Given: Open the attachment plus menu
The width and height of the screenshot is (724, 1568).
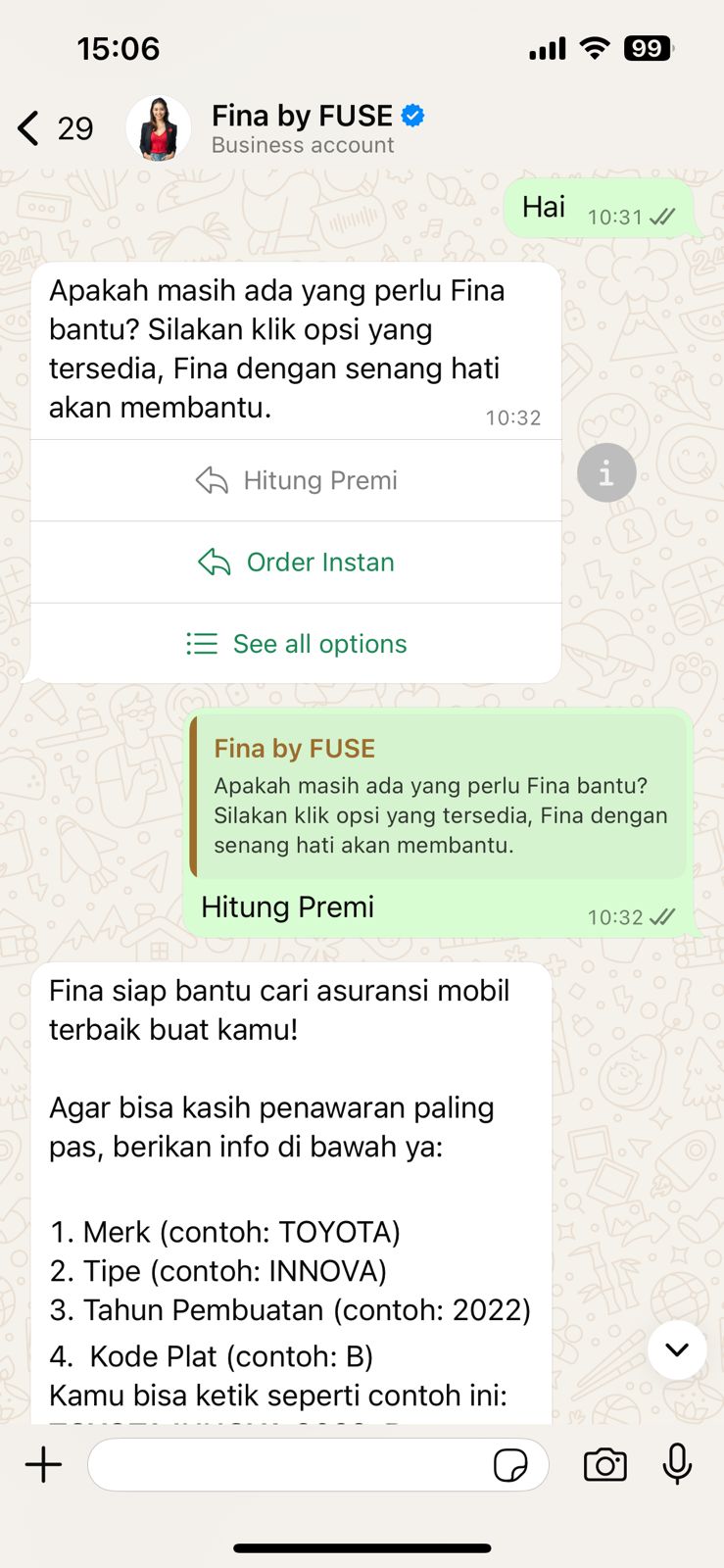Looking at the screenshot, I should 43,1465.
